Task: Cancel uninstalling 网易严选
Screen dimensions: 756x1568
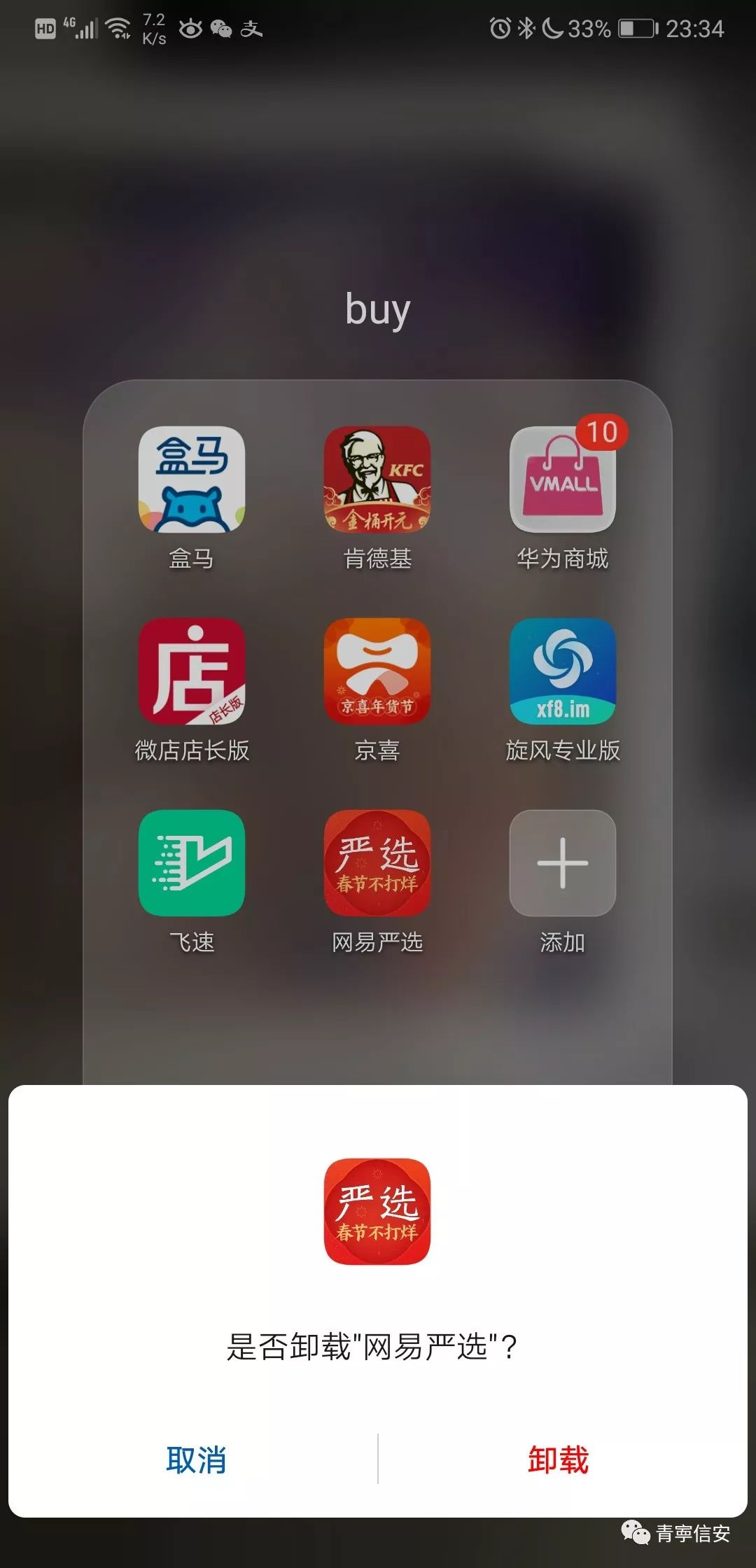Action: 195,1459
